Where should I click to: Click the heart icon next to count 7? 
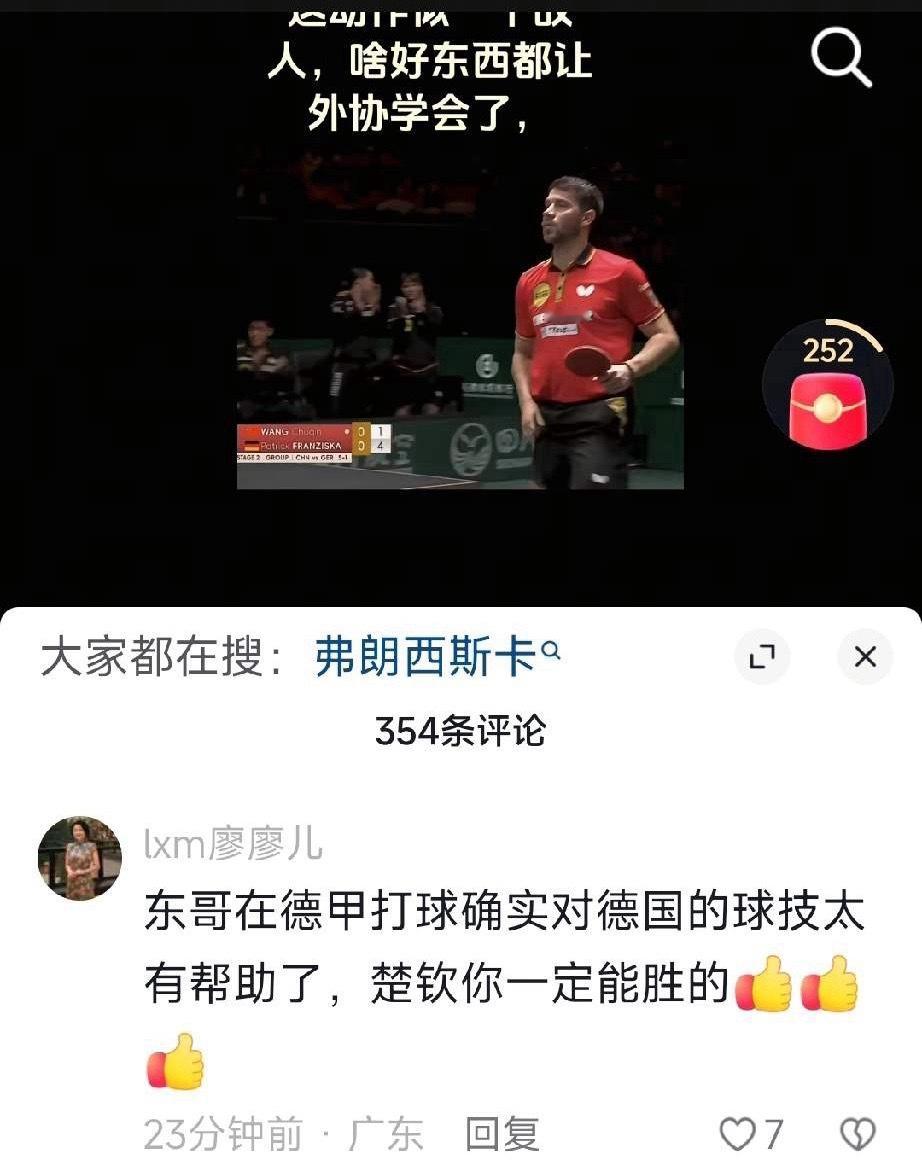point(737,1132)
